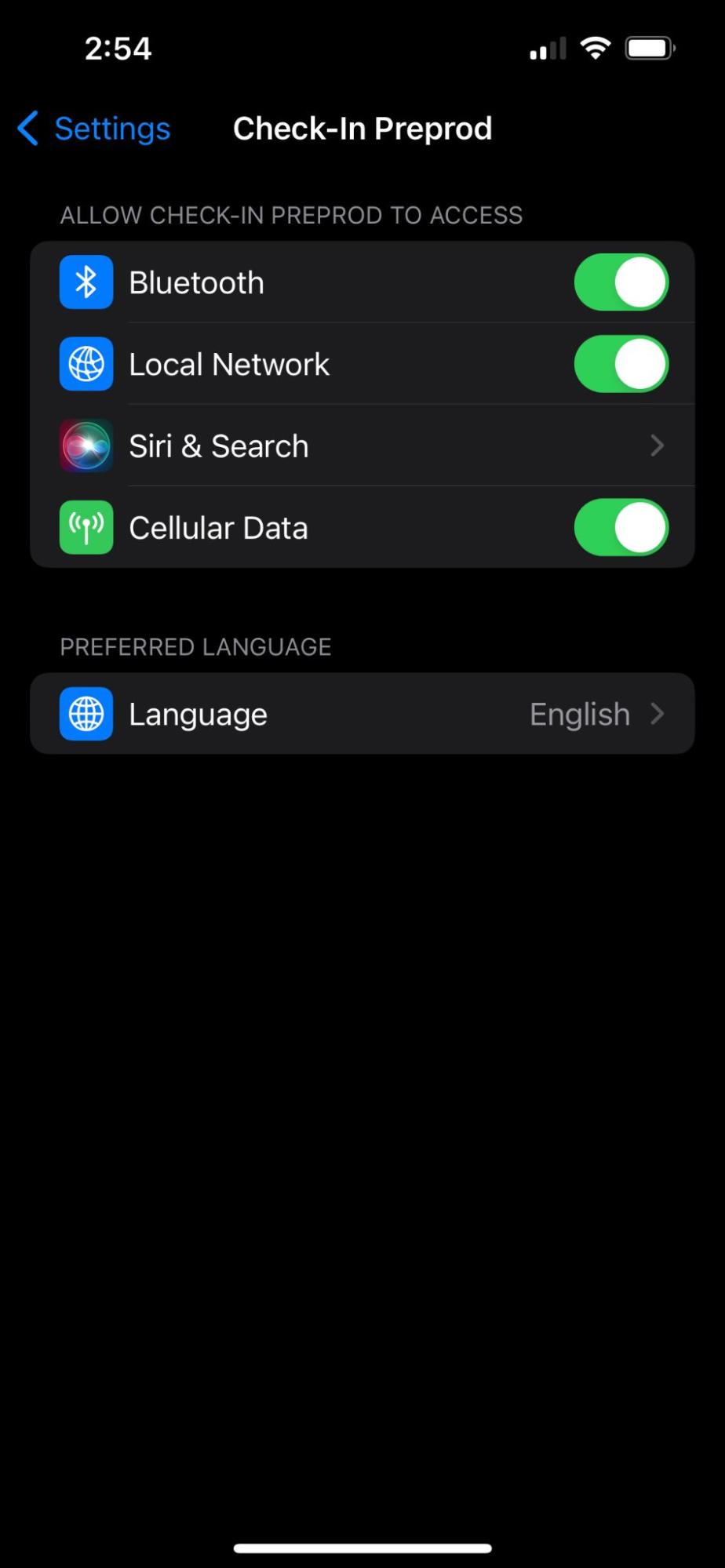Tap the Siri & Search icon

pos(86,446)
